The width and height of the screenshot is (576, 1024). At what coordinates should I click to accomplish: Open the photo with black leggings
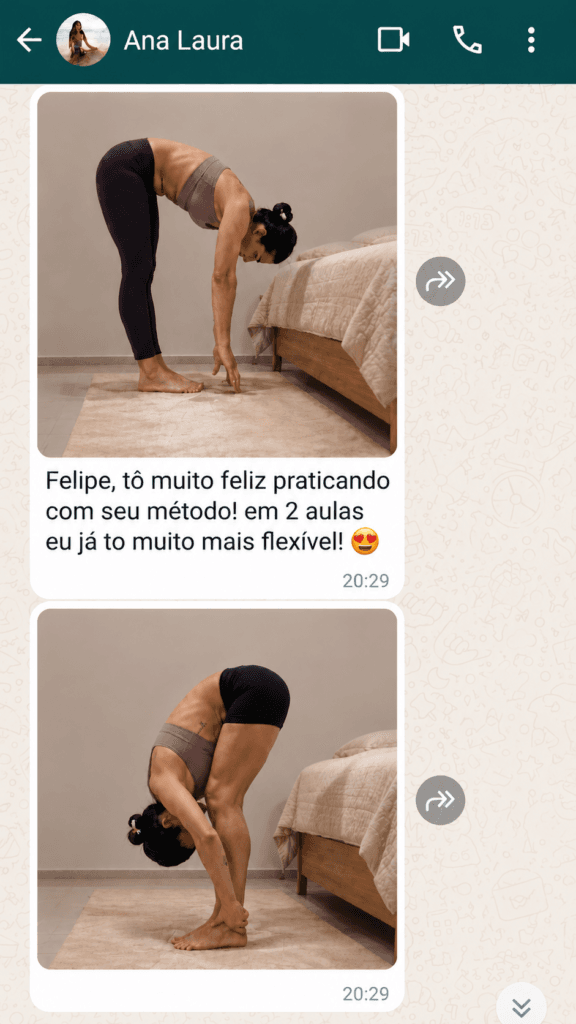point(217,274)
